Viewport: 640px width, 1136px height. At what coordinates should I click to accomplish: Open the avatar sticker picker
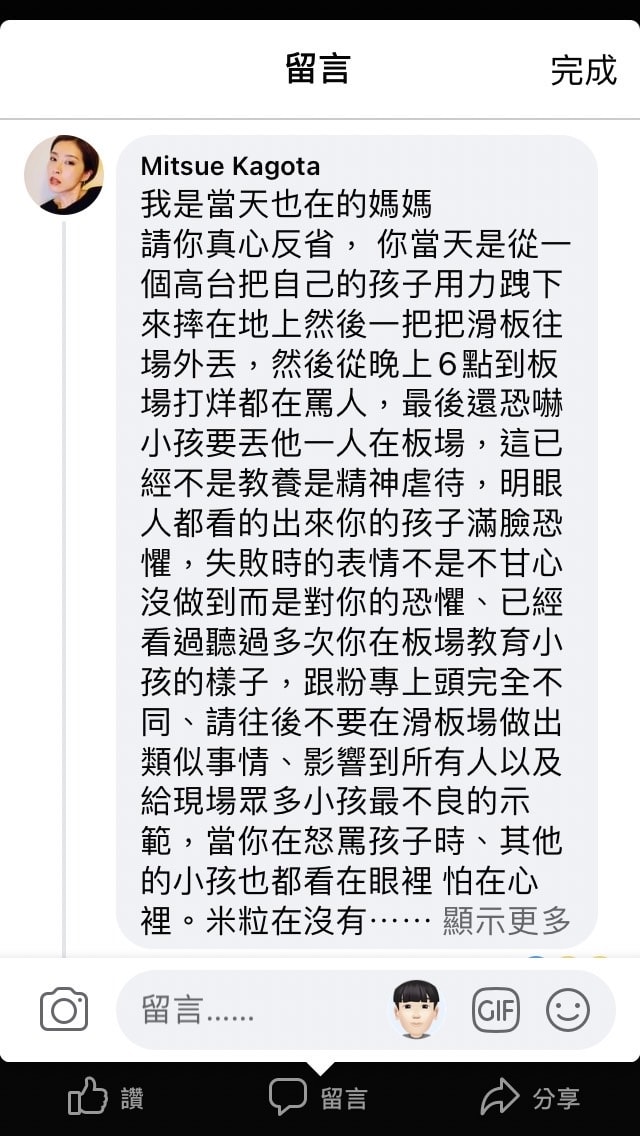click(416, 1009)
